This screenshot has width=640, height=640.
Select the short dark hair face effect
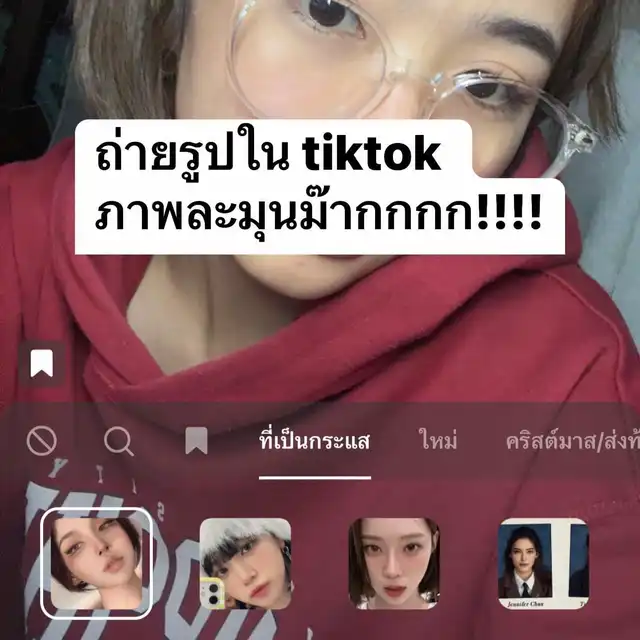(96, 563)
